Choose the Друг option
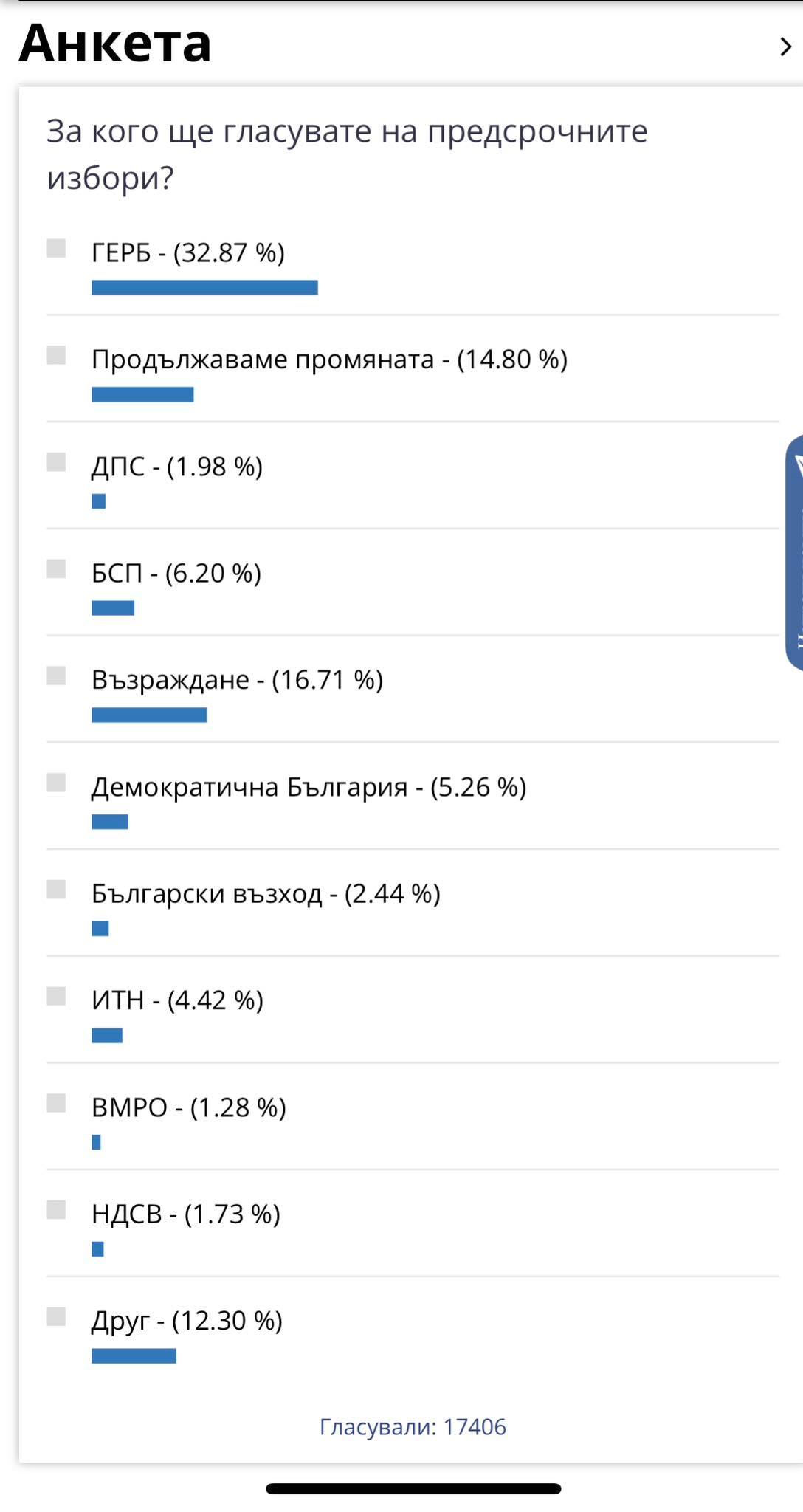Image resolution: width=803 pixels, height=1512 pixels. click(x=57, y=1316)
